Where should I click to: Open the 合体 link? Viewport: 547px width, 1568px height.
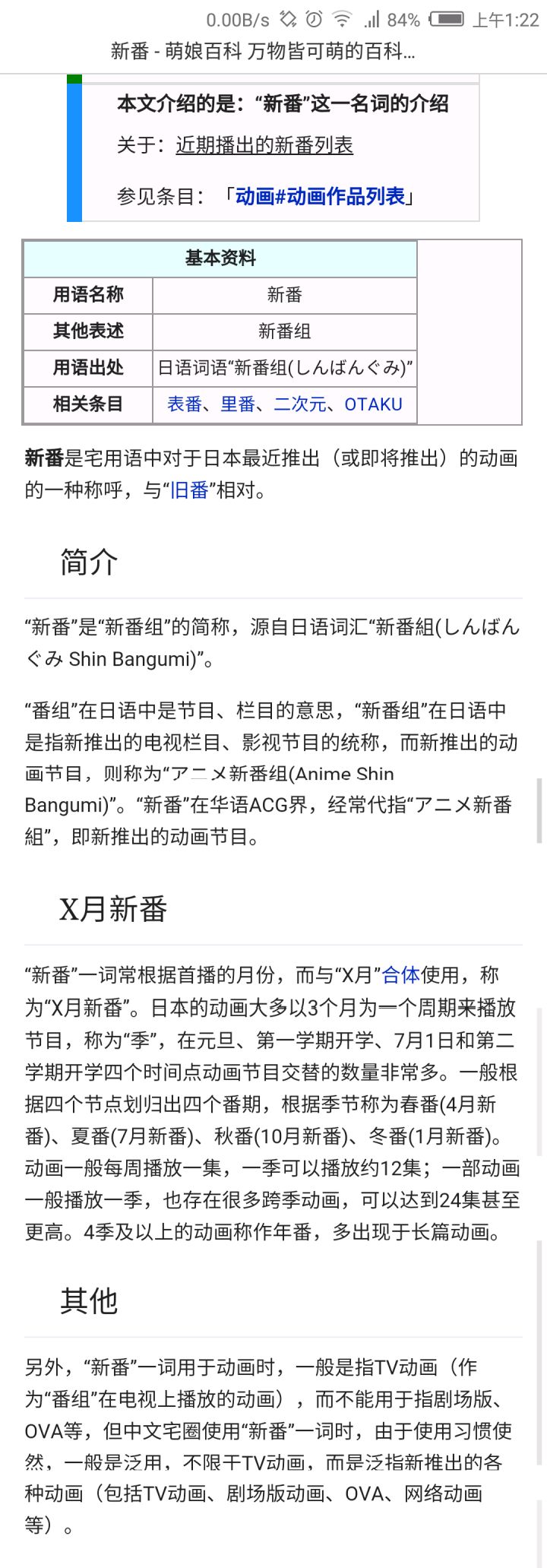400,975
